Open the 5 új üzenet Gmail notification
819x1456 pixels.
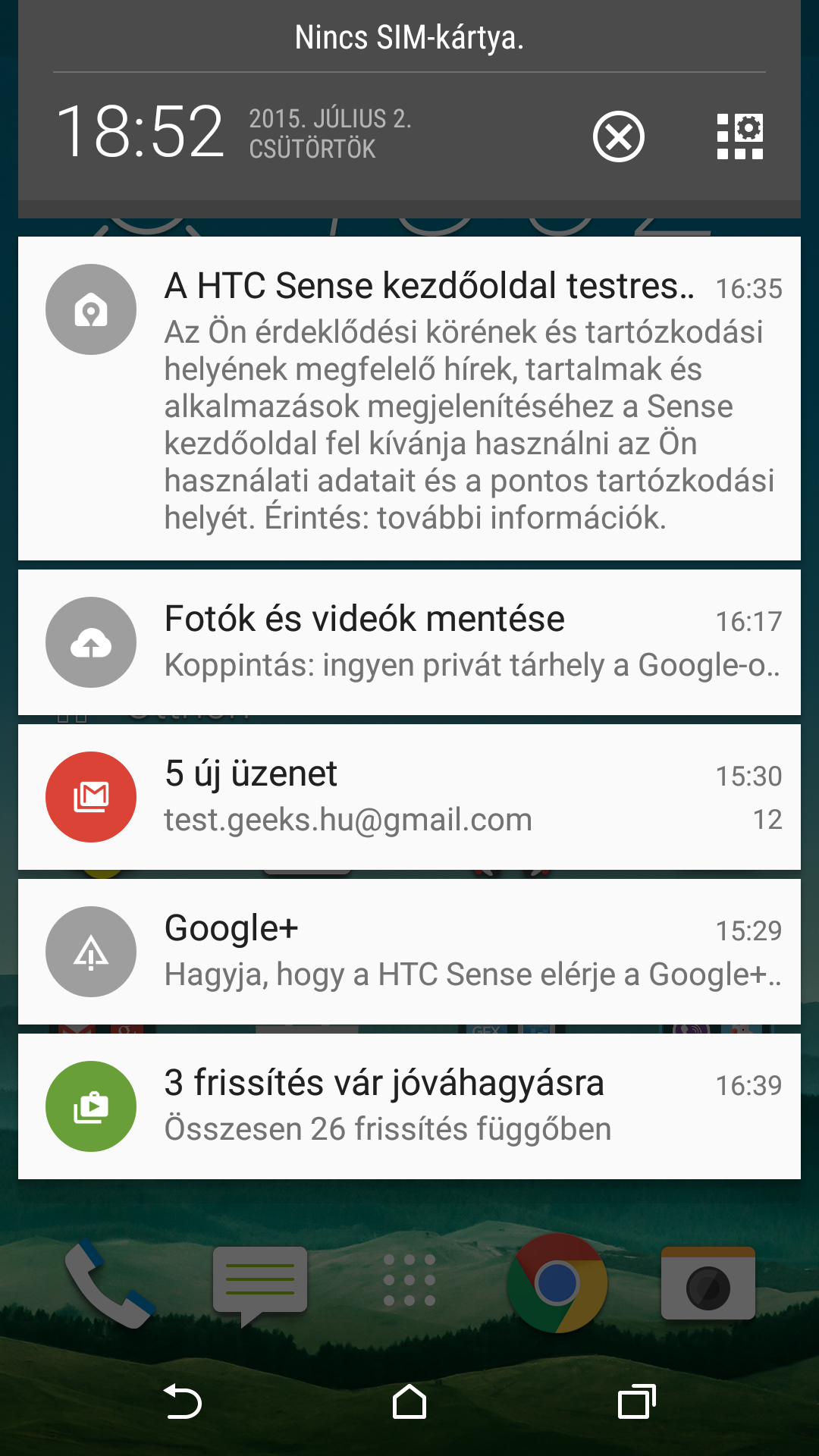point(409,797)
